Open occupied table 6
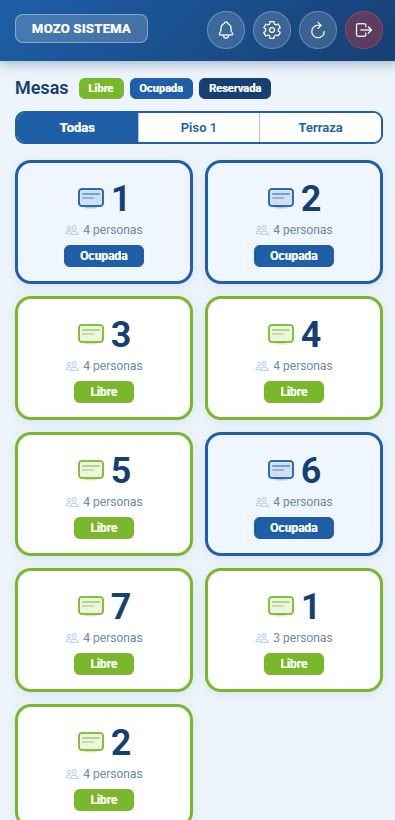Image resolution: width=395 pixels, height=820 pixels. [x=294, y=494]
